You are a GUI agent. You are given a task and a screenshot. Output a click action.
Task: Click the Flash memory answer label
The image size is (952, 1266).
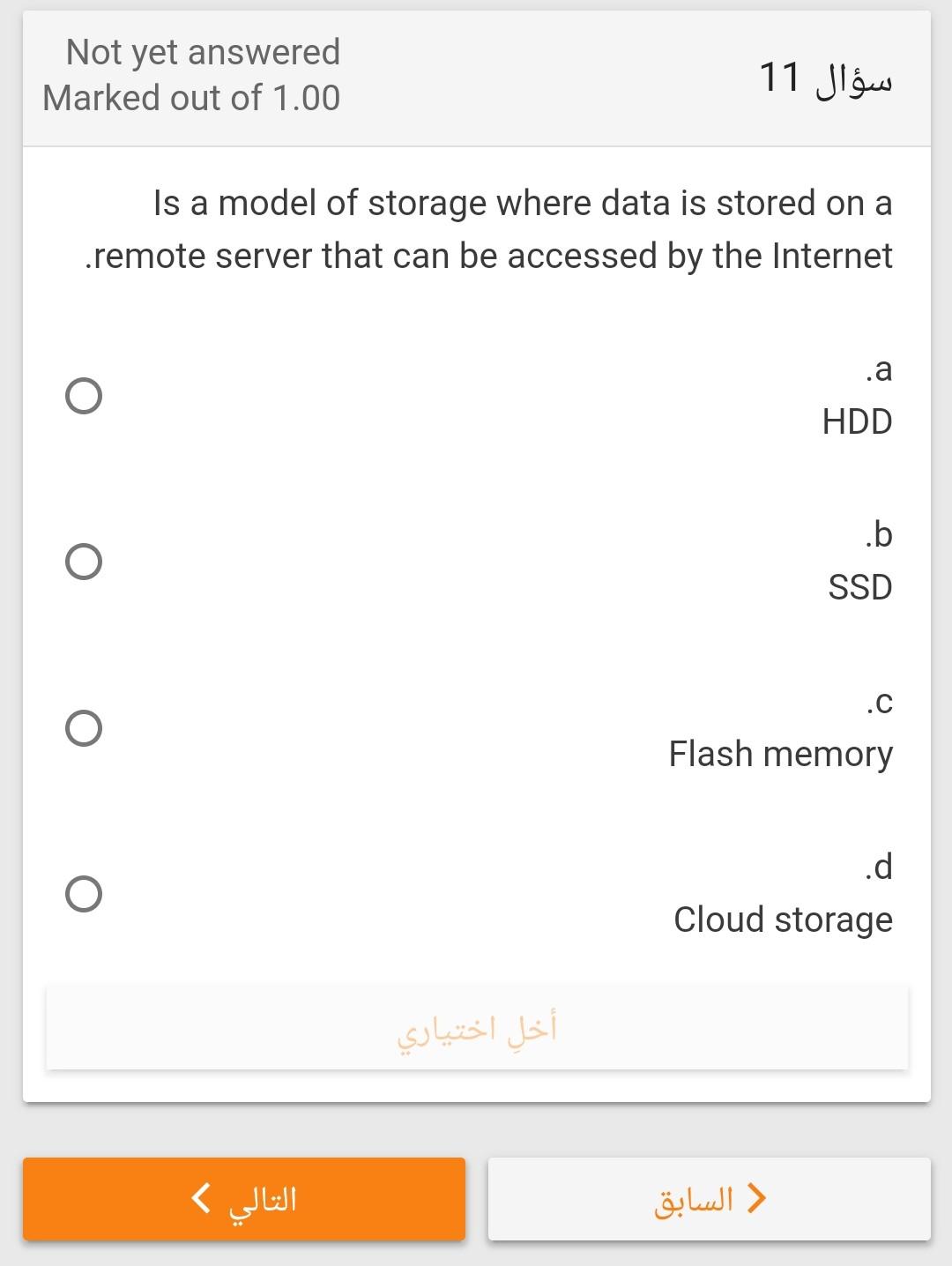pyautogui.click(x=780, y=754)
